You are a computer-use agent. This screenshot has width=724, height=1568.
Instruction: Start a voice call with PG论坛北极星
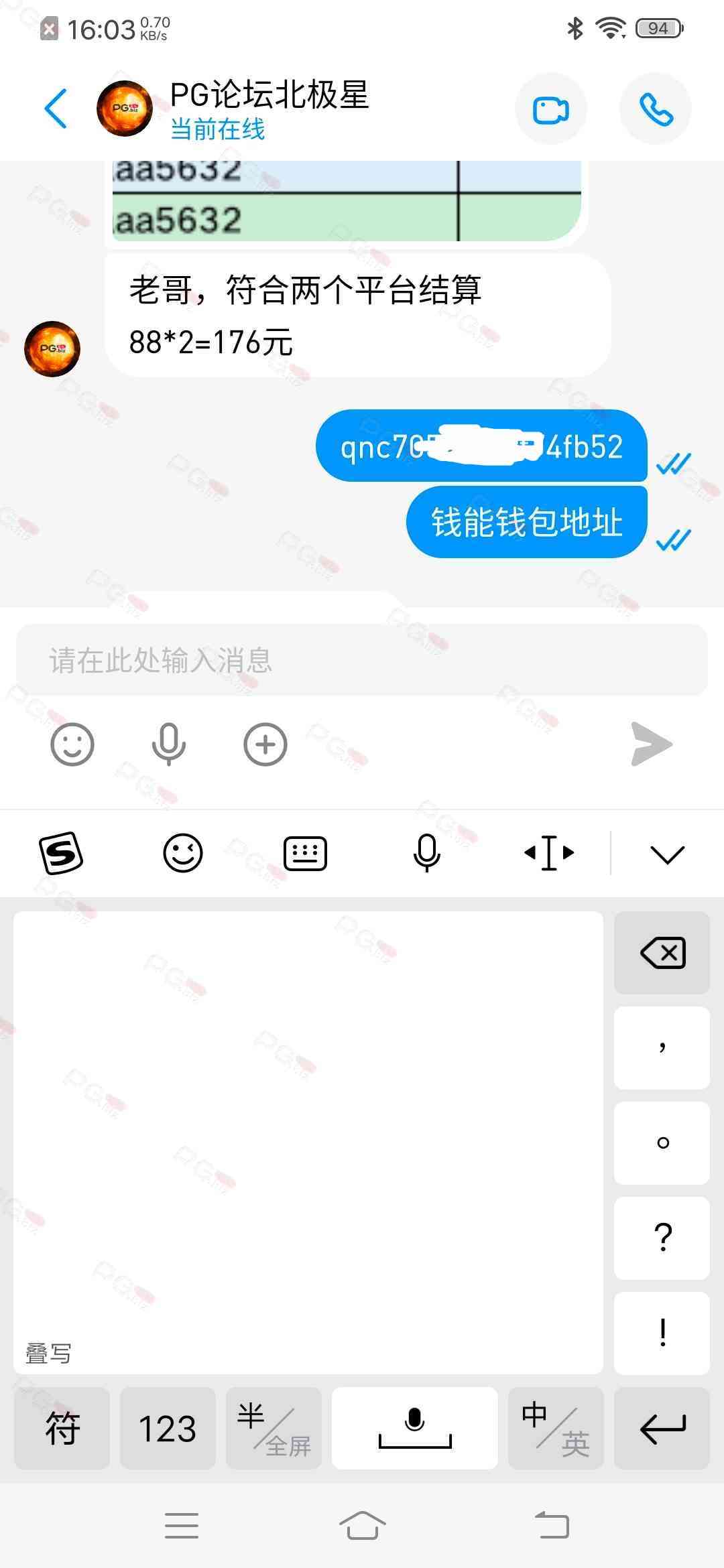tap(655, 109)
